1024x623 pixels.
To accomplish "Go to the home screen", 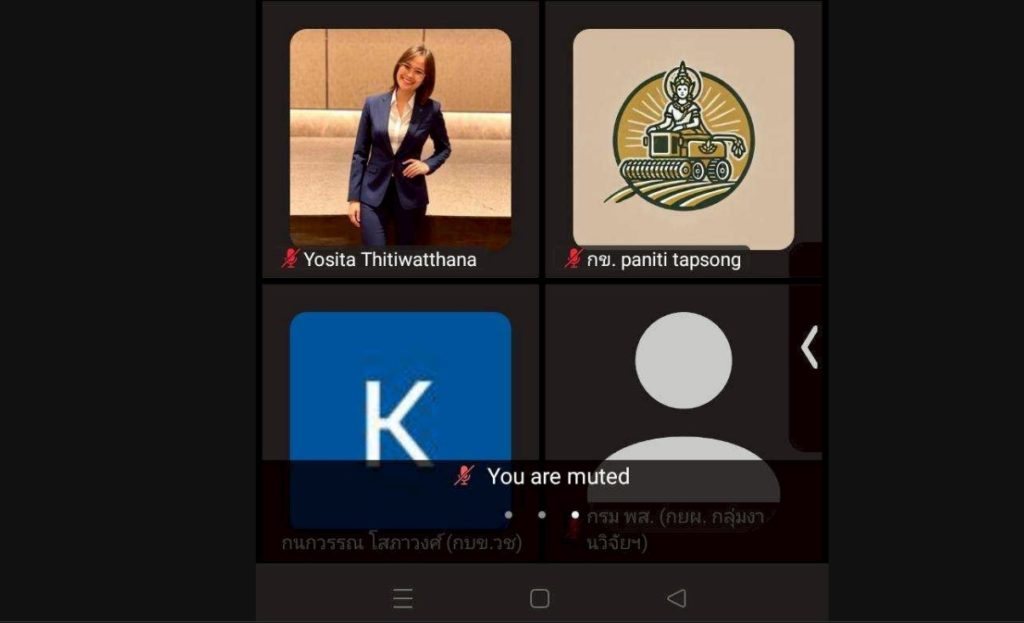I will point(540,598).
